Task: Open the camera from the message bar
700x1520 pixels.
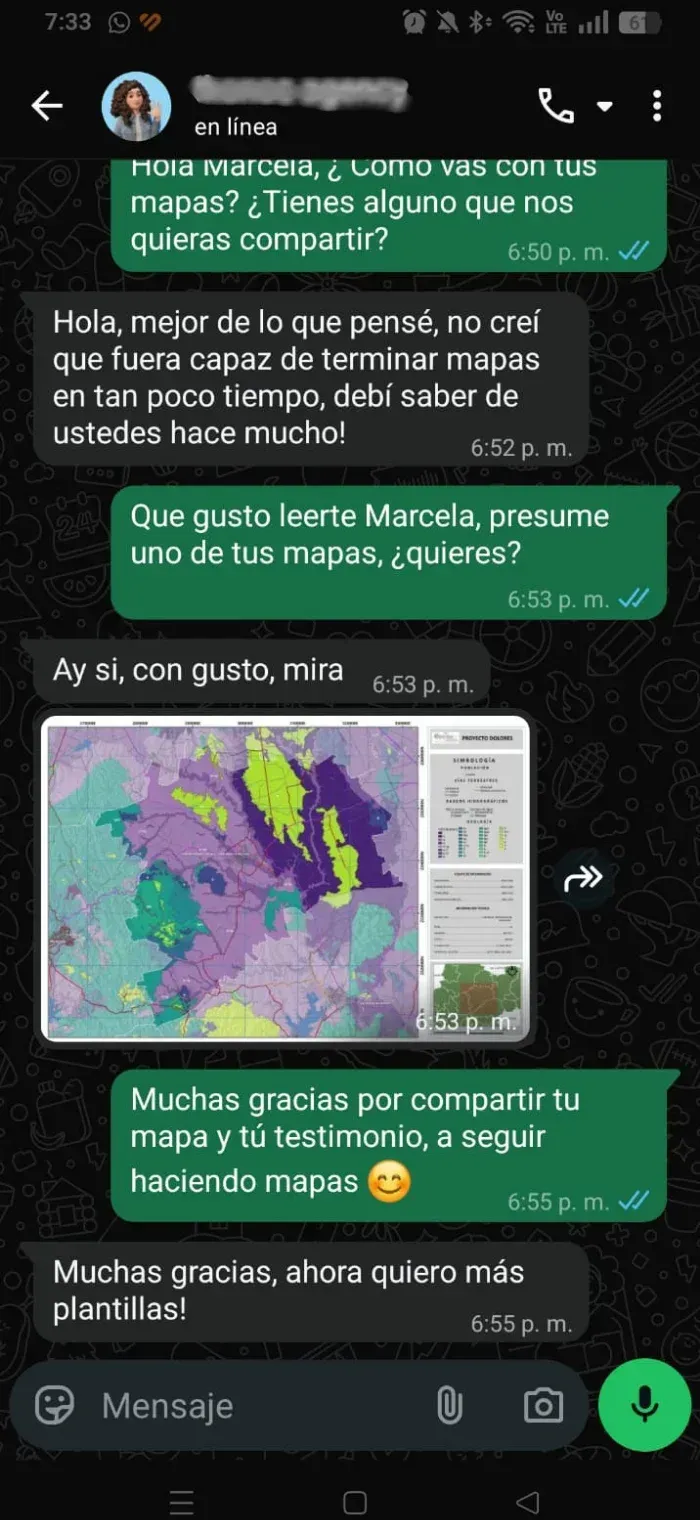Action: (x=543, y=1406)
